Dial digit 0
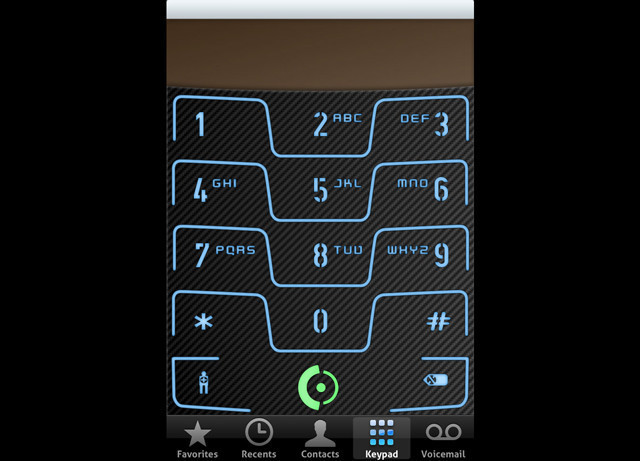640x461 pixels. [320, 321]
